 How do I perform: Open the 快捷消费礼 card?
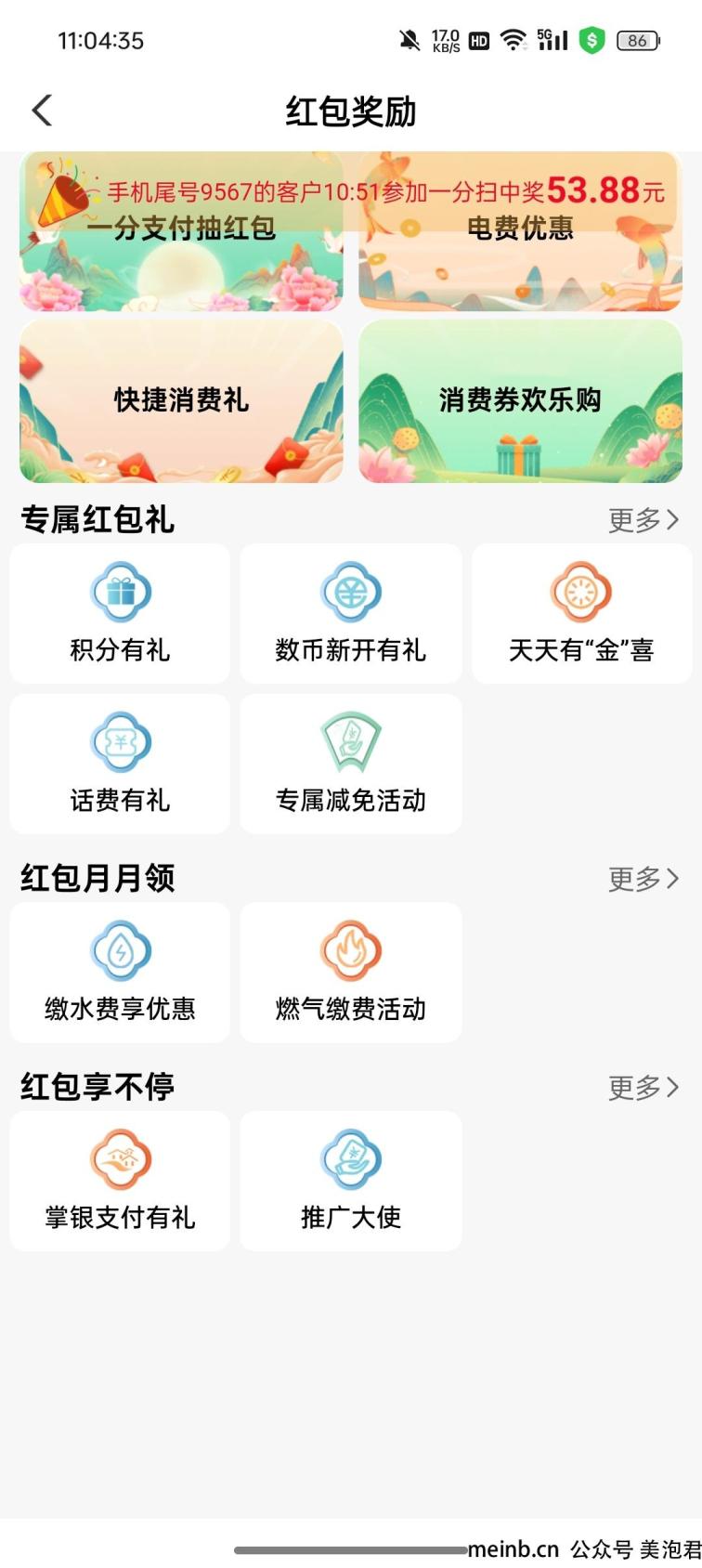[x=181, y=401]
